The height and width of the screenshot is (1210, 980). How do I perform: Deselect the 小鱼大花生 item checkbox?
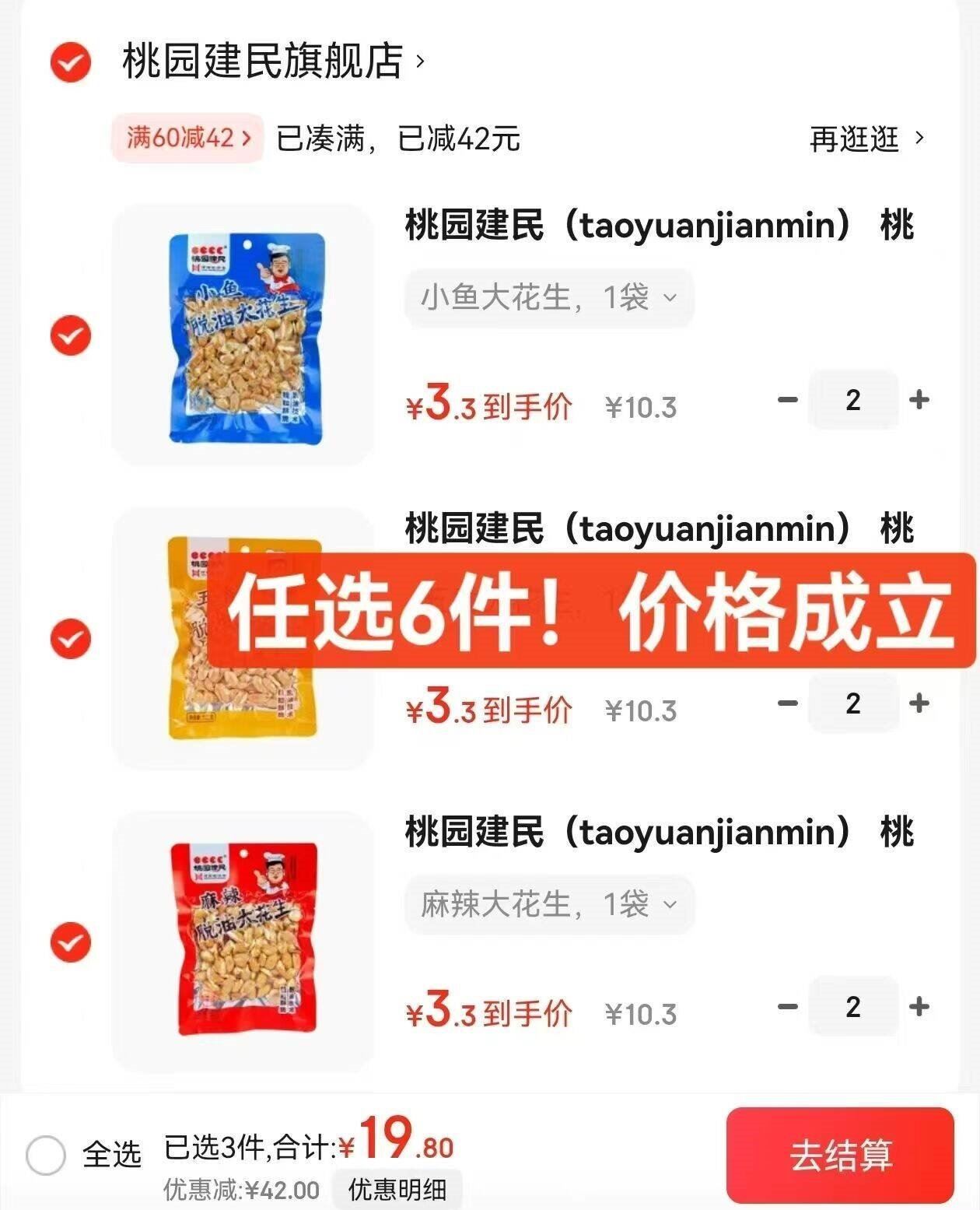(x=71, y=335)
